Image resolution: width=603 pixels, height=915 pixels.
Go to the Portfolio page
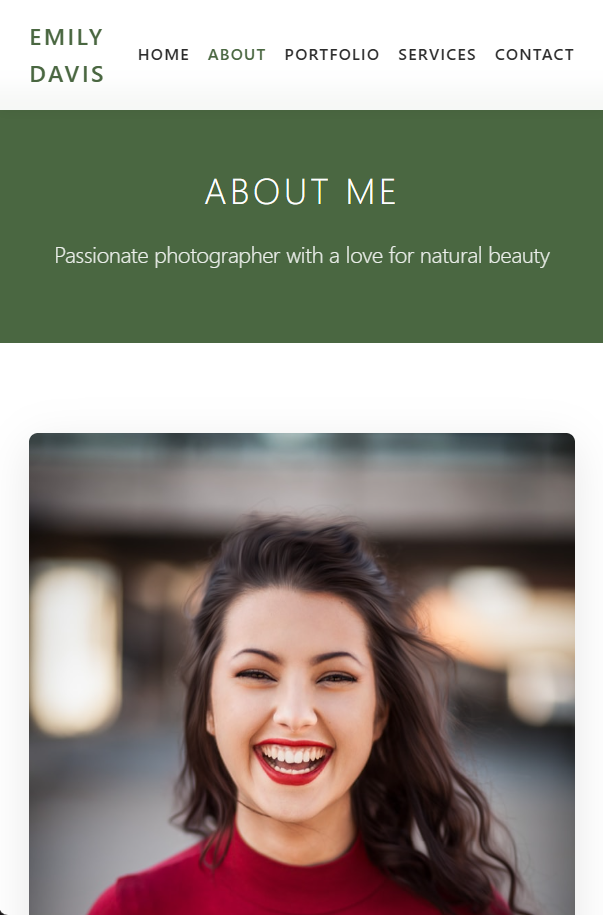click(x=332, y=55)
